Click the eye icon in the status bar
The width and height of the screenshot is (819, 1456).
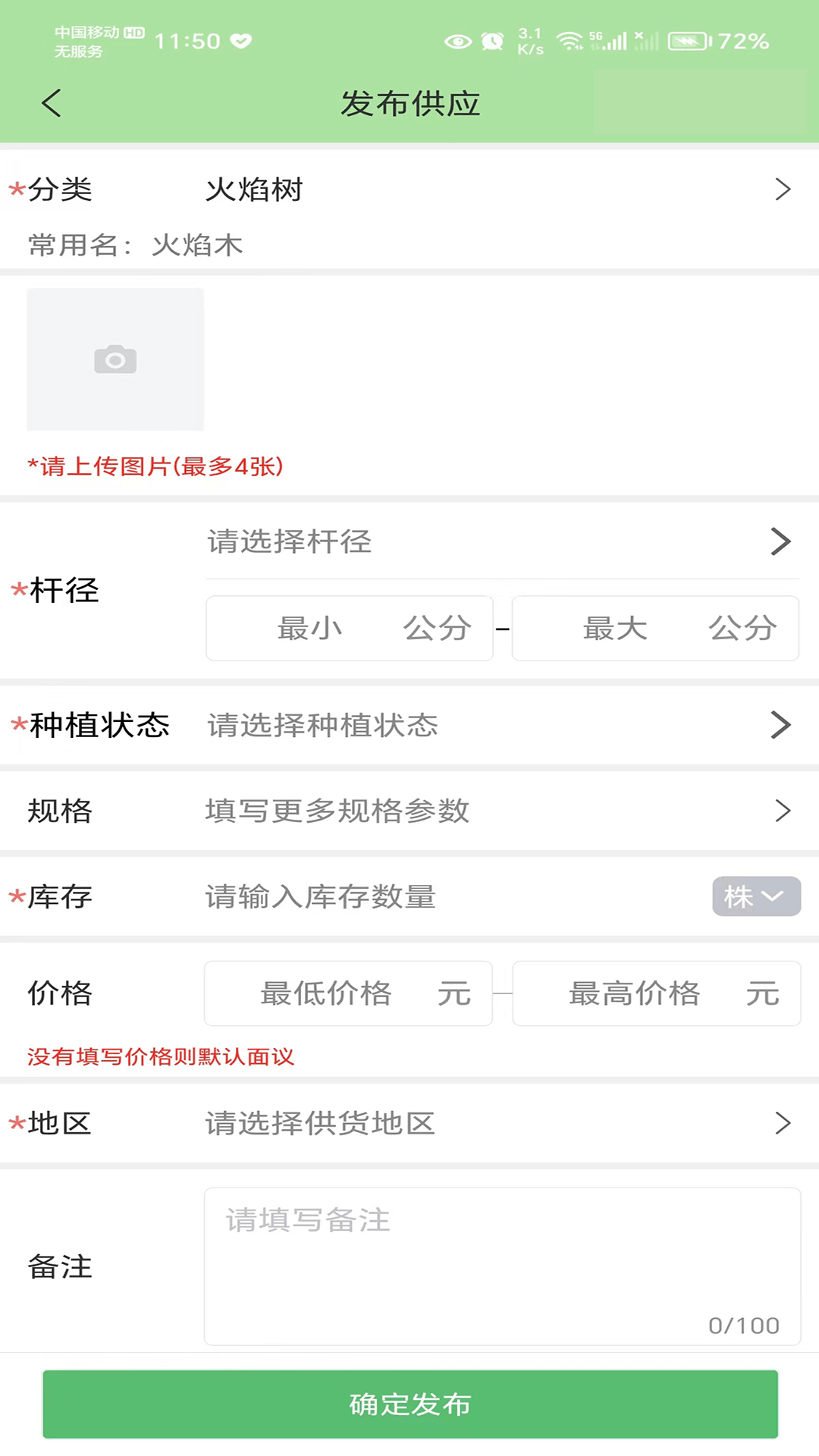pos(458,42)
